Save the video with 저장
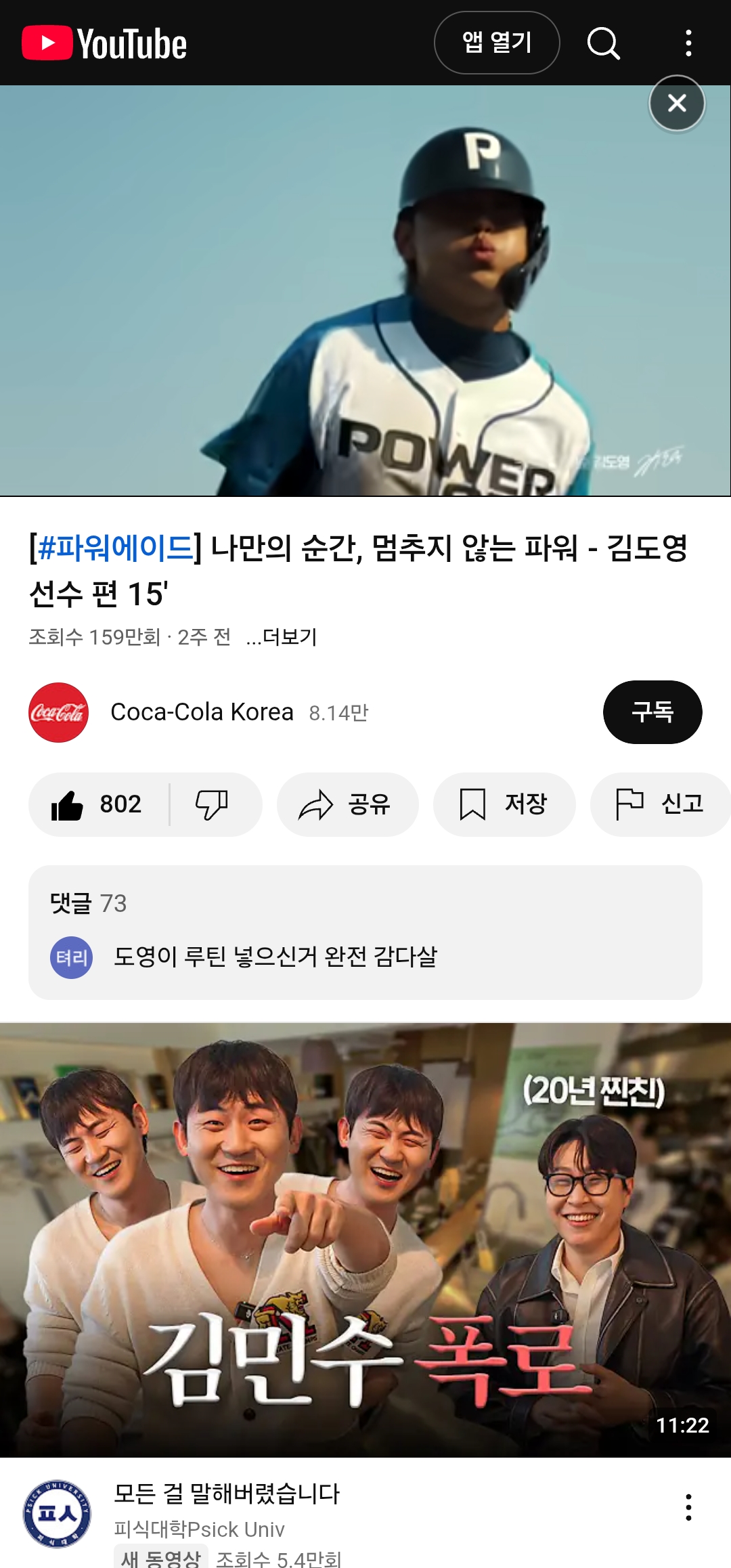 point(504,804)
